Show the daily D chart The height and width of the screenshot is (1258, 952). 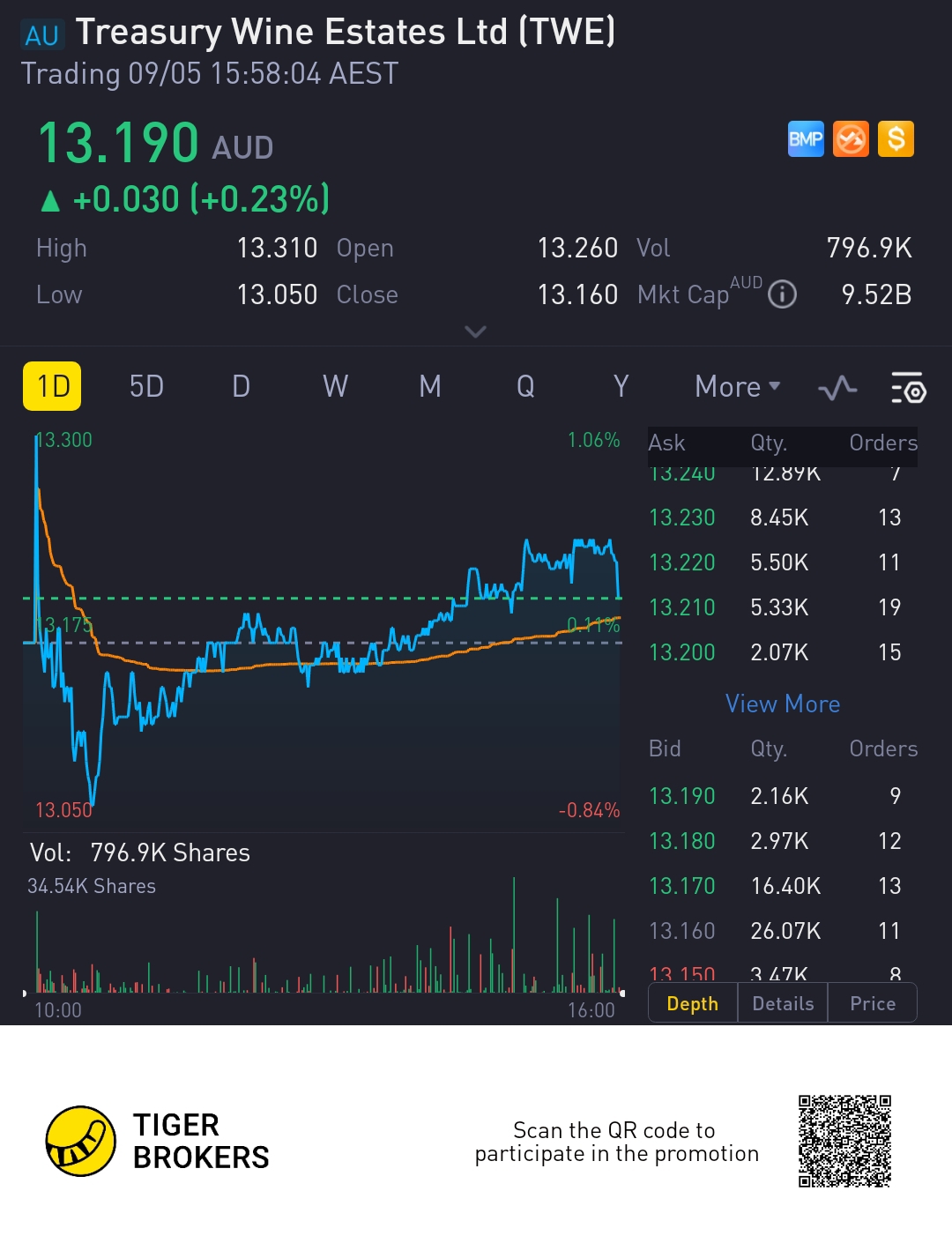coord(241,387)
